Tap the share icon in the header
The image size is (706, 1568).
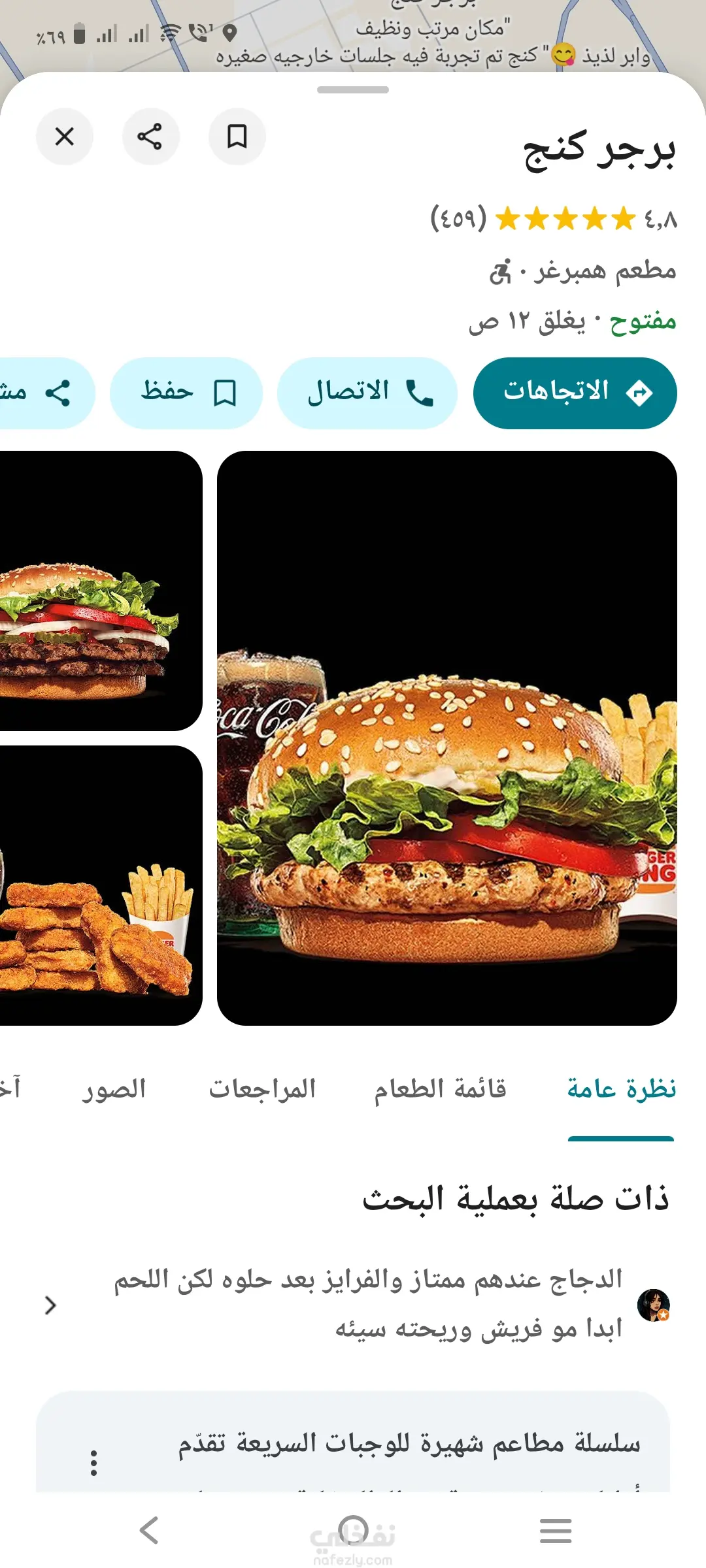(150, 137)
